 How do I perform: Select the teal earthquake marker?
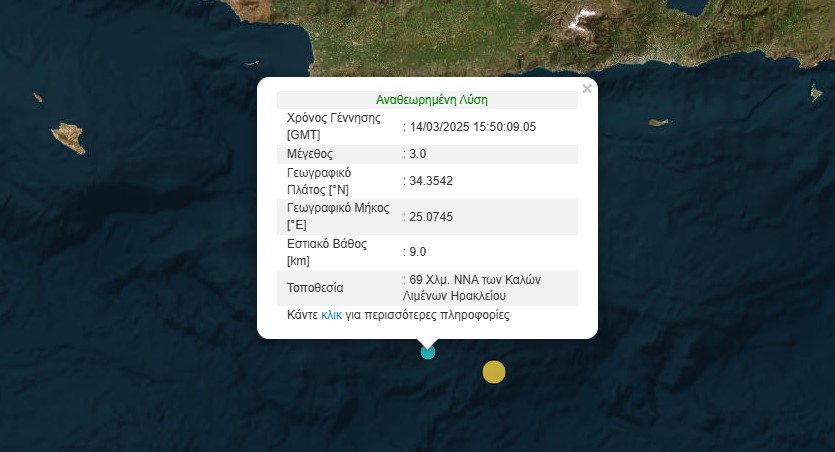coord(428,352)
